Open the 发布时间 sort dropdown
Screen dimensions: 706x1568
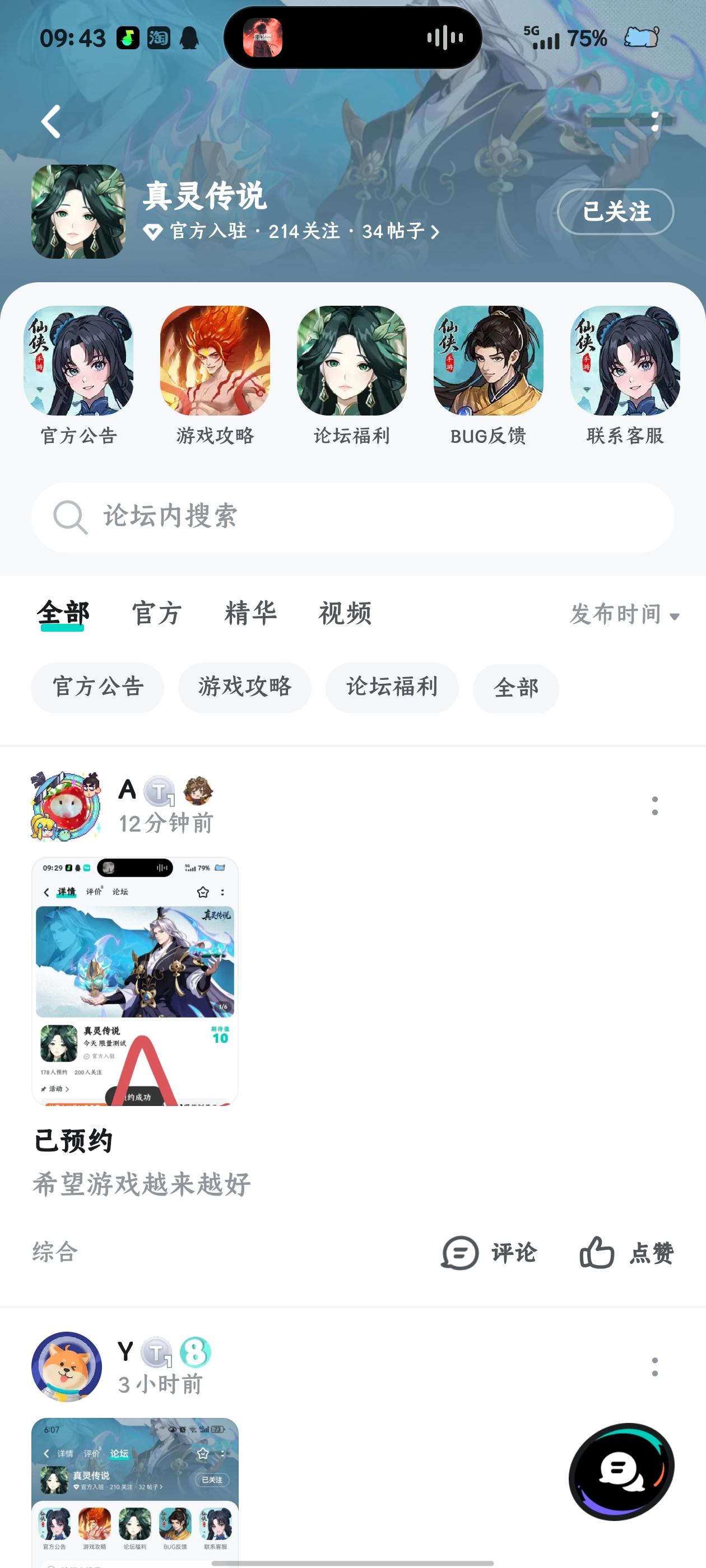[x=623, y=615]
